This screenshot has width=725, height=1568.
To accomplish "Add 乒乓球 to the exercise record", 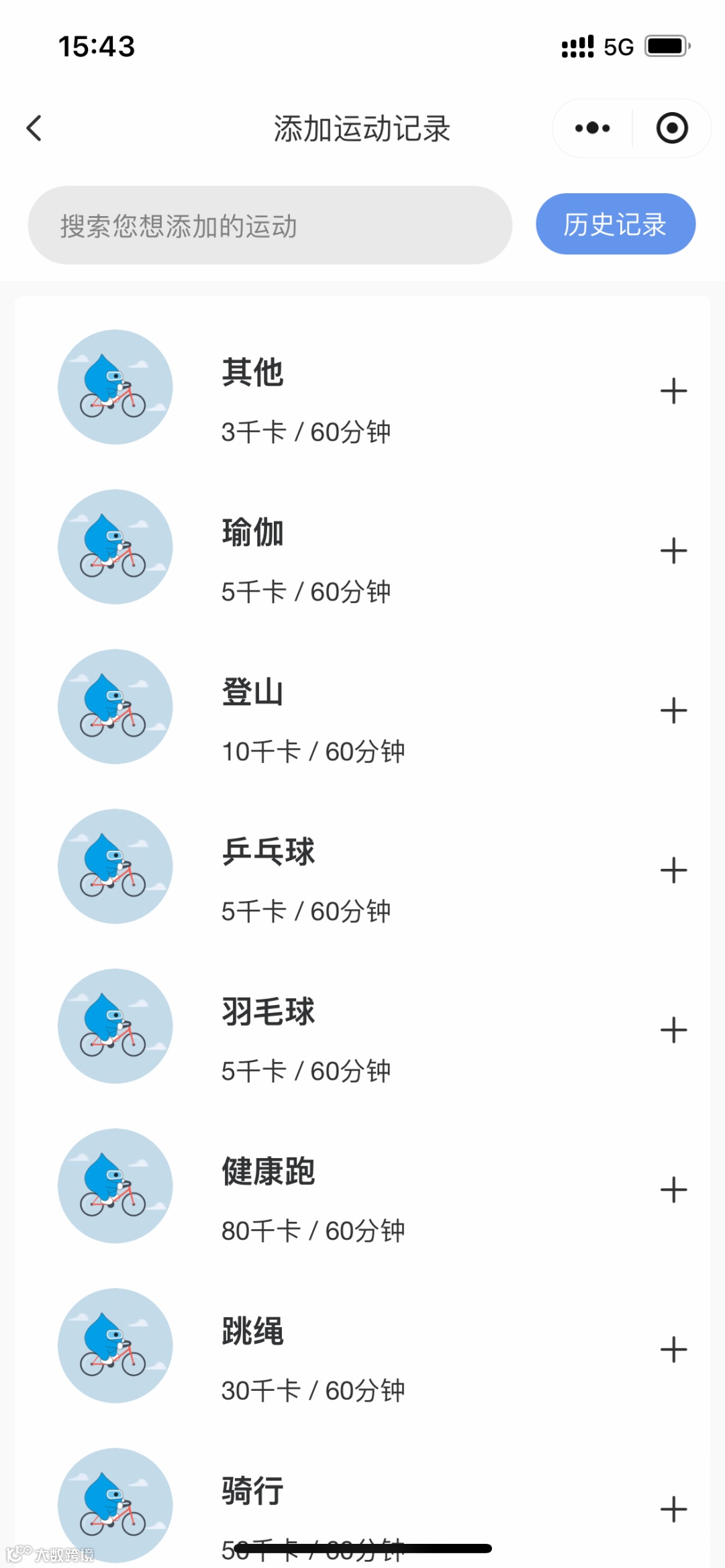I will [673, 870].
